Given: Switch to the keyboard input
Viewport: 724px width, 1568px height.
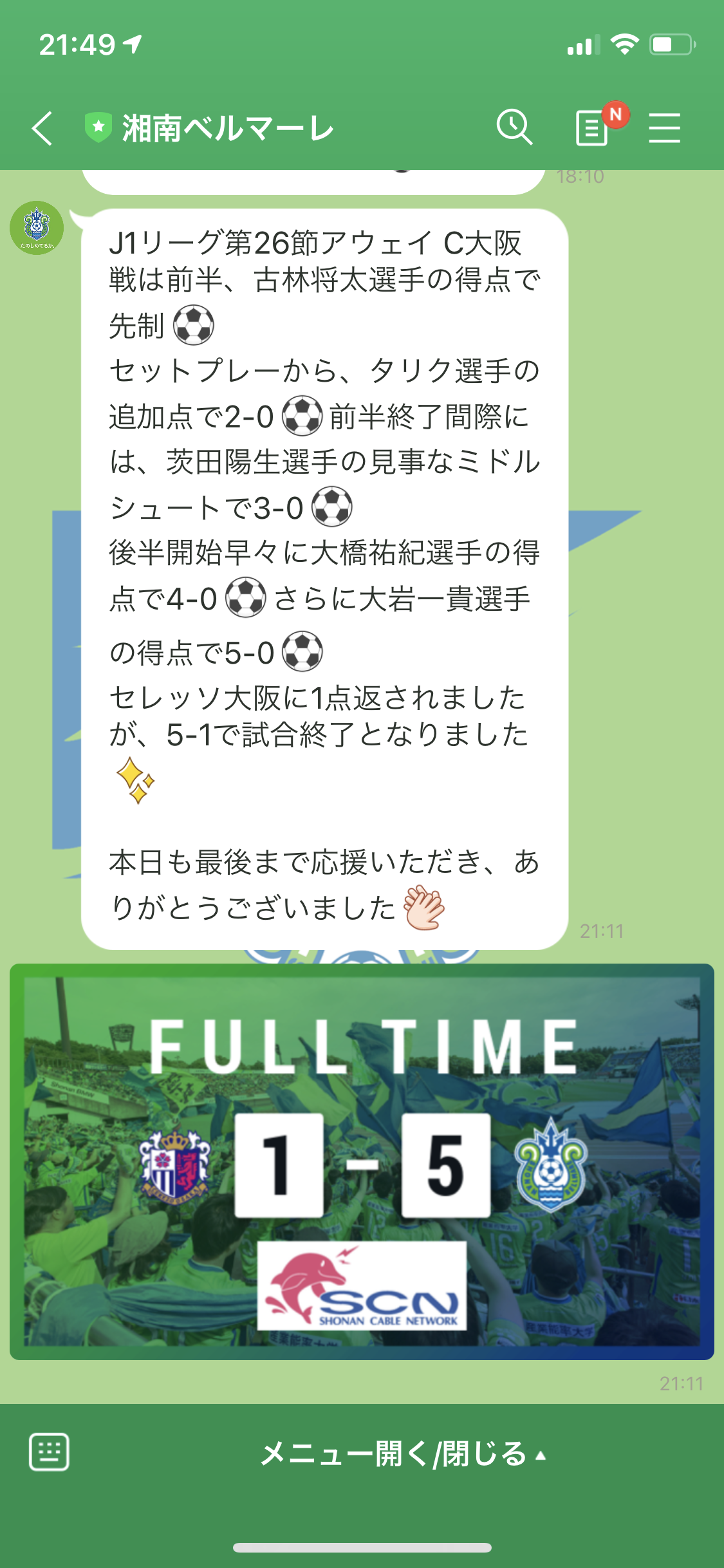Looking at the screenshot, I should [x=50, y=1453].
